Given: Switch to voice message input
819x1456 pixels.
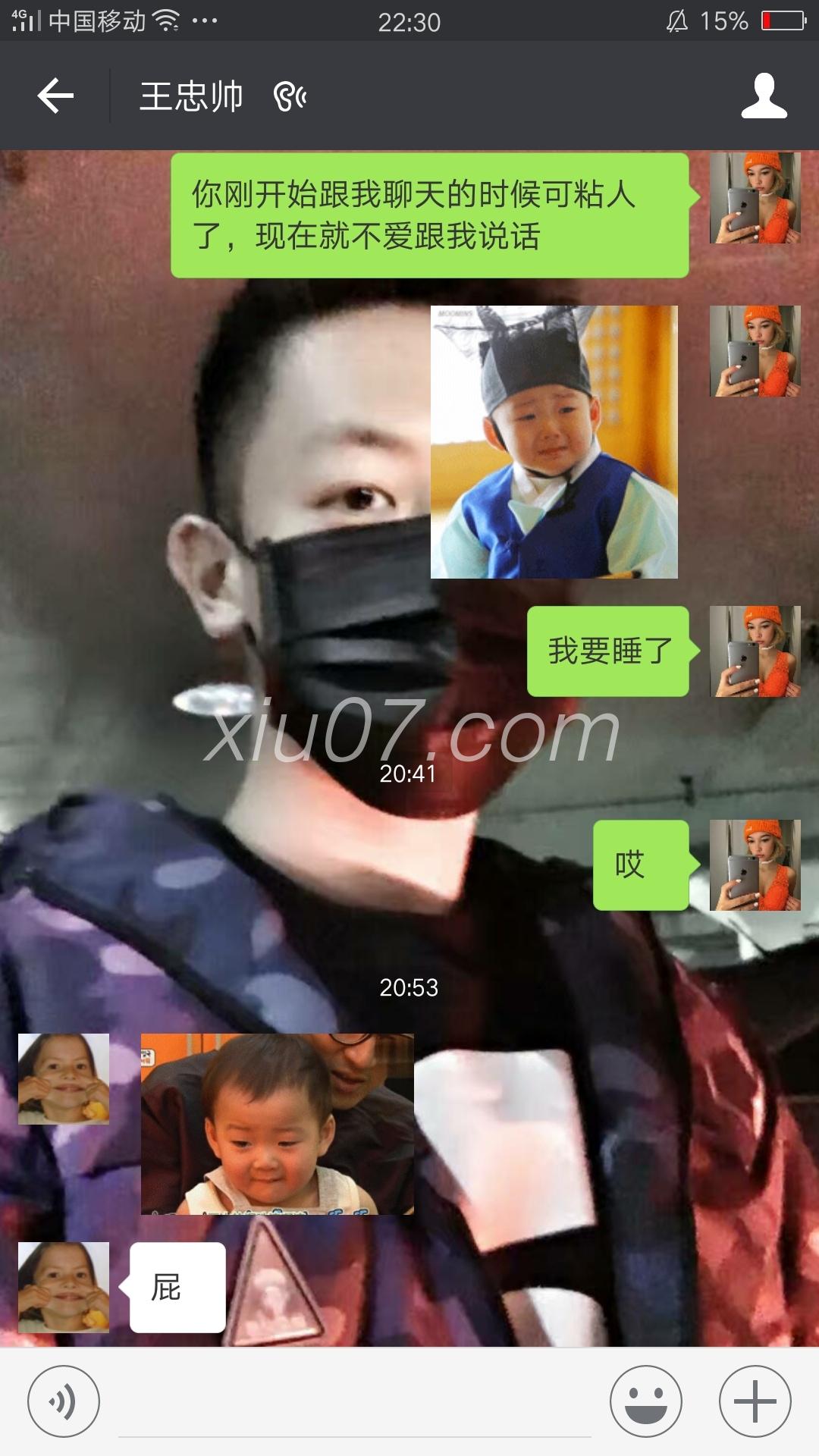Looking at the screenshot, I should (63, 1401).
